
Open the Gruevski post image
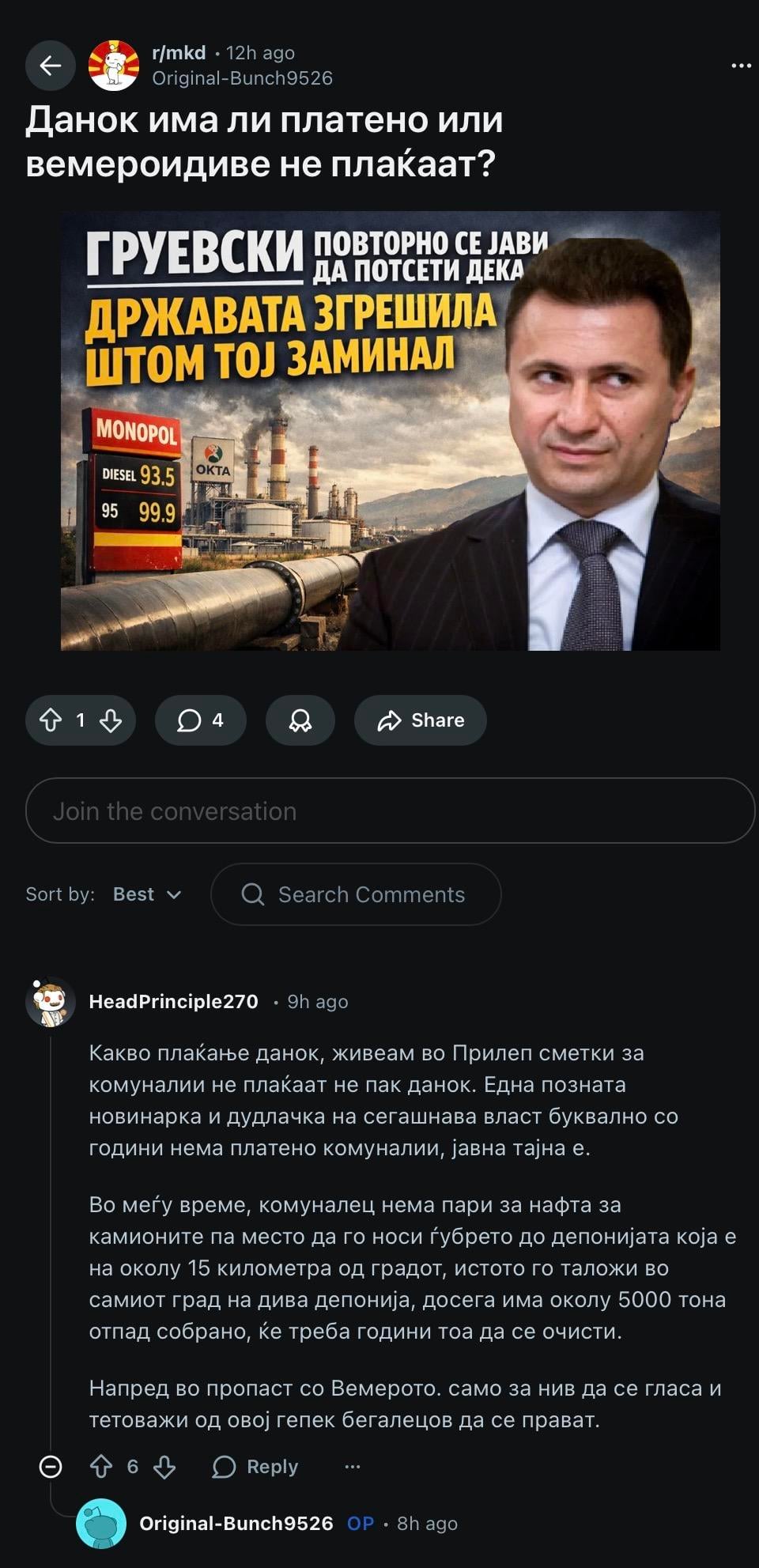(x=390, y=431)
